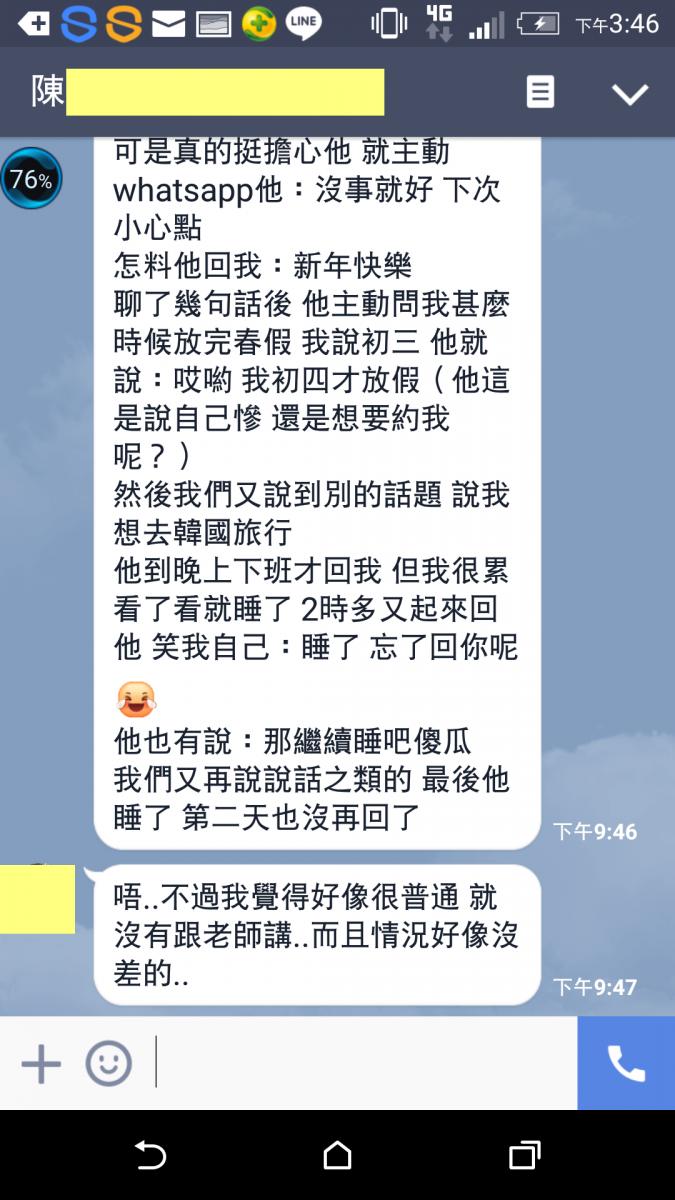Go back using the system back button
Image resolution: width=675 pixels, height=1200 pixels.
[x=150, y=1156]
